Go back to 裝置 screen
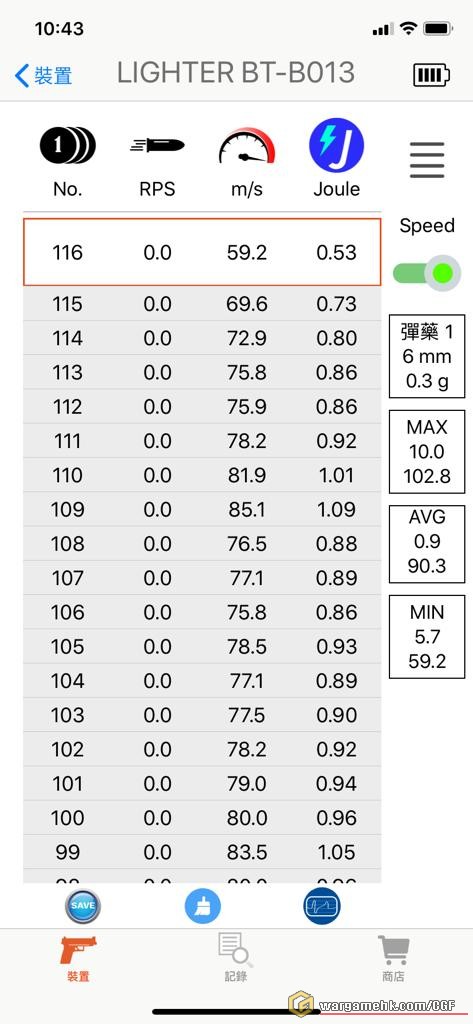 [x=44, y=75]
